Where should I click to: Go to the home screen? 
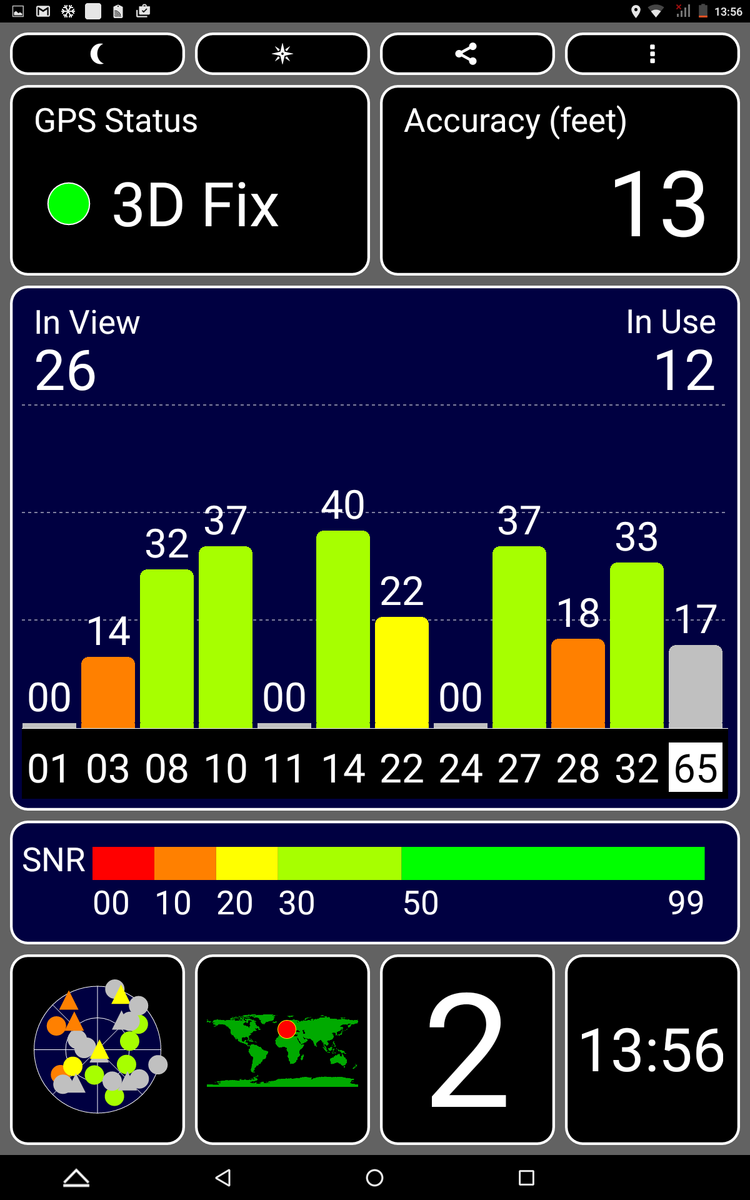(x=375, y=1178)
